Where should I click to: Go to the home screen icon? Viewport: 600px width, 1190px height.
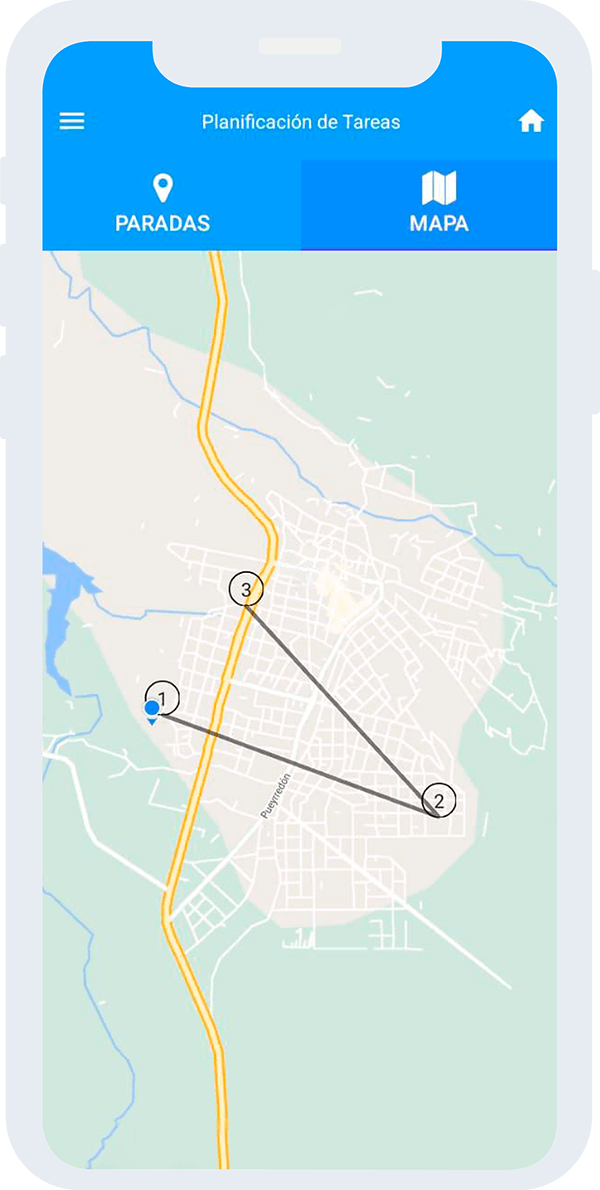531,122
